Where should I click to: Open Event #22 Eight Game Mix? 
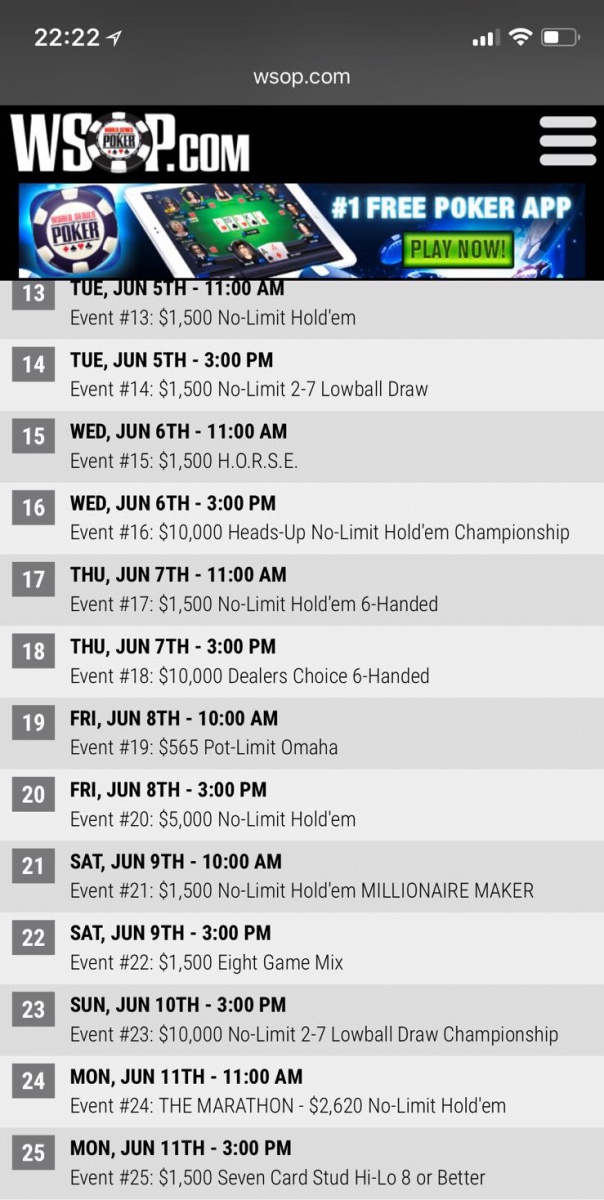[207, 962]
